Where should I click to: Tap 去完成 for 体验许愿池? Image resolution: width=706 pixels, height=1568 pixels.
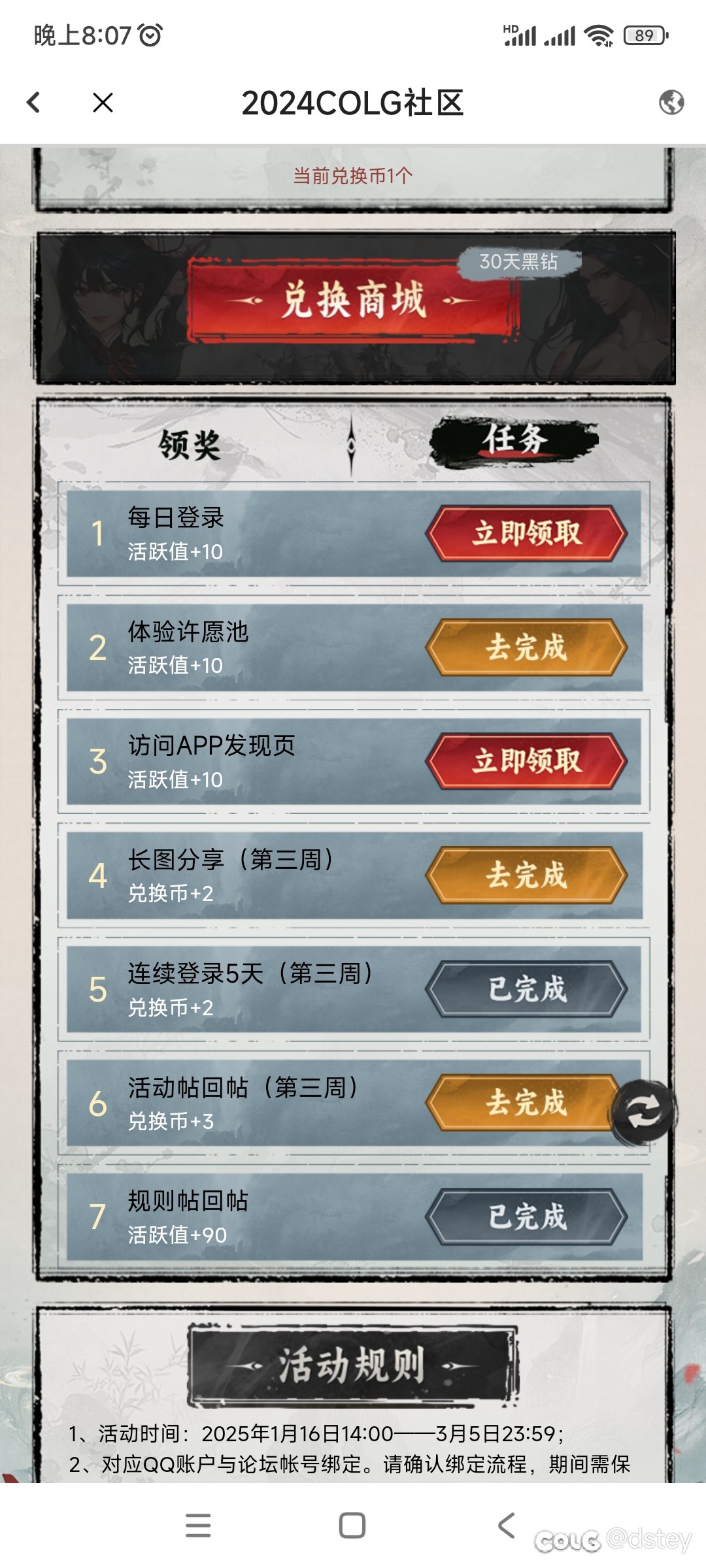(x=526, y=647)
